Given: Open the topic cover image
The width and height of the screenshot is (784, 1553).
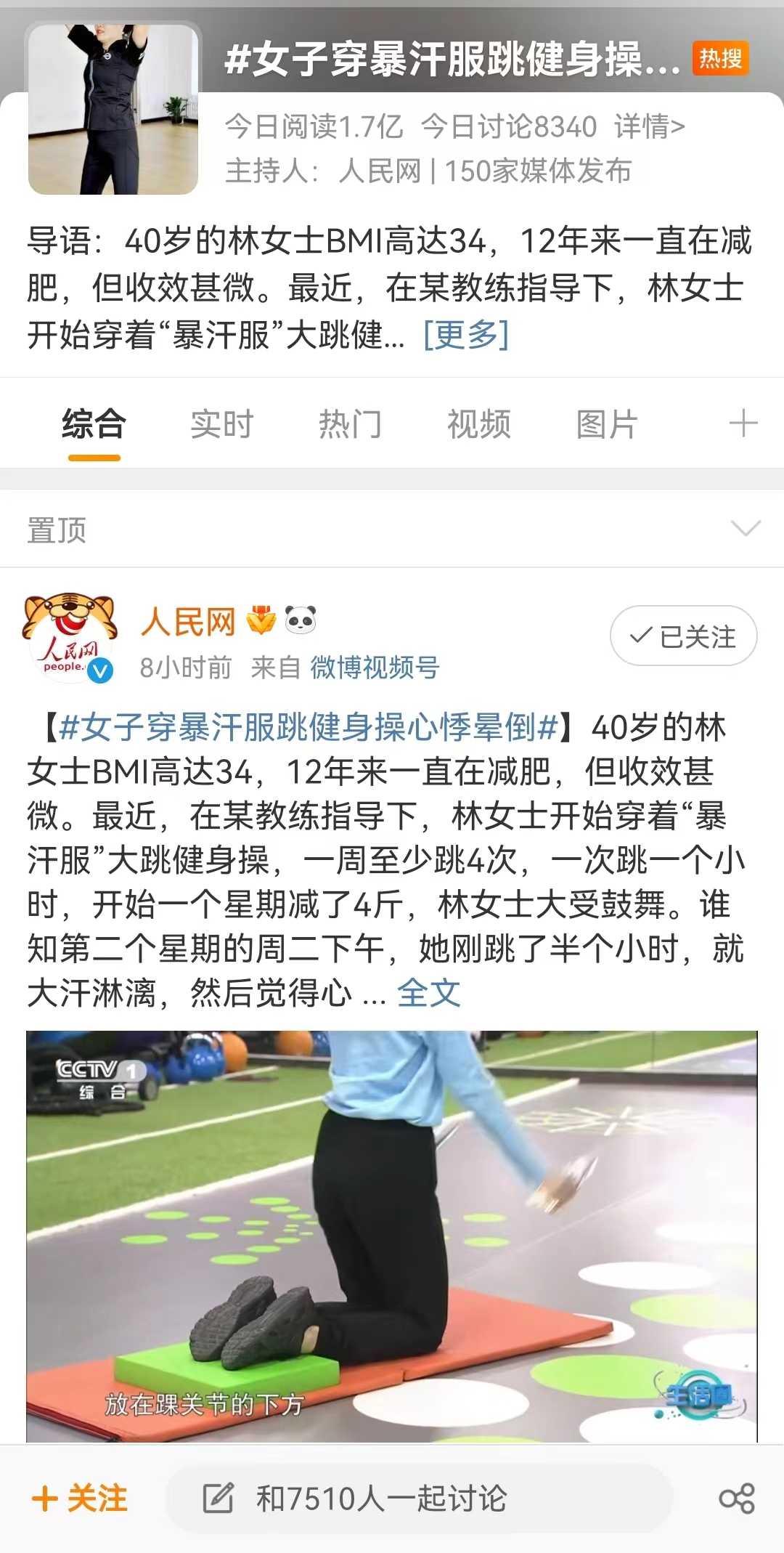Looking at the screenshot, I should pos(113,109).
